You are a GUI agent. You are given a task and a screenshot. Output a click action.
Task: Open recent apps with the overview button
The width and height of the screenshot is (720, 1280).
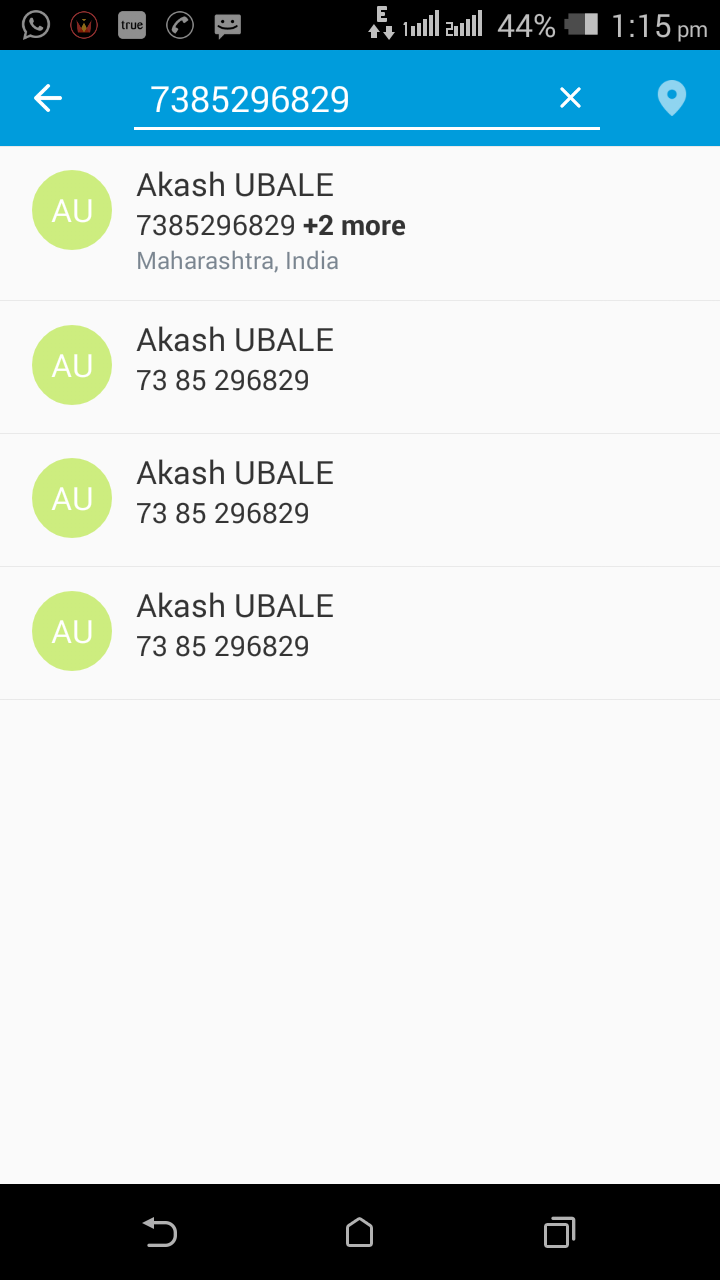[558, 1232]
